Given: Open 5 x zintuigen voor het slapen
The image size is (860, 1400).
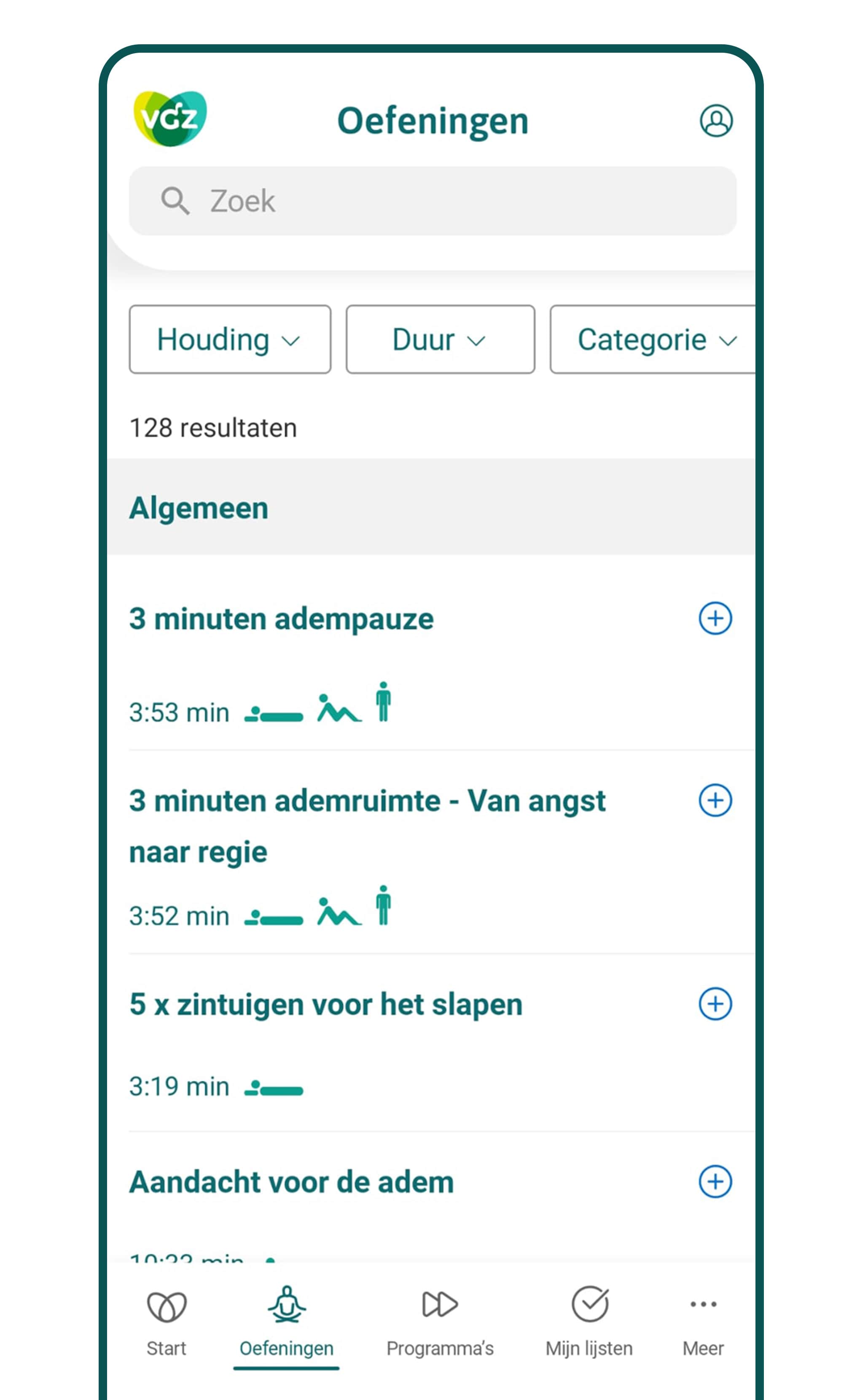Looking at the screenshot, I should coord(325,1004).
